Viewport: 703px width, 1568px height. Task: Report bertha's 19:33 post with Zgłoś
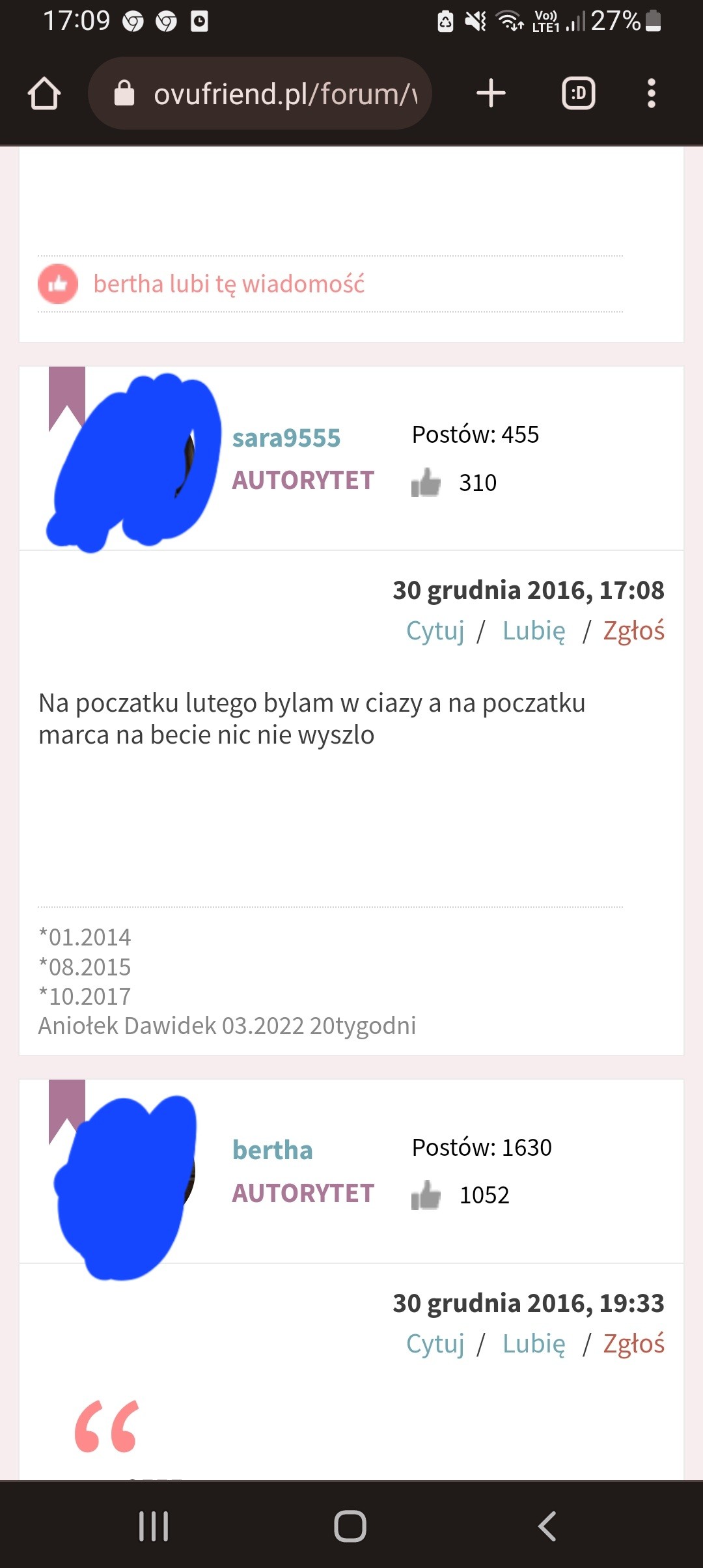pos(633,1344)
